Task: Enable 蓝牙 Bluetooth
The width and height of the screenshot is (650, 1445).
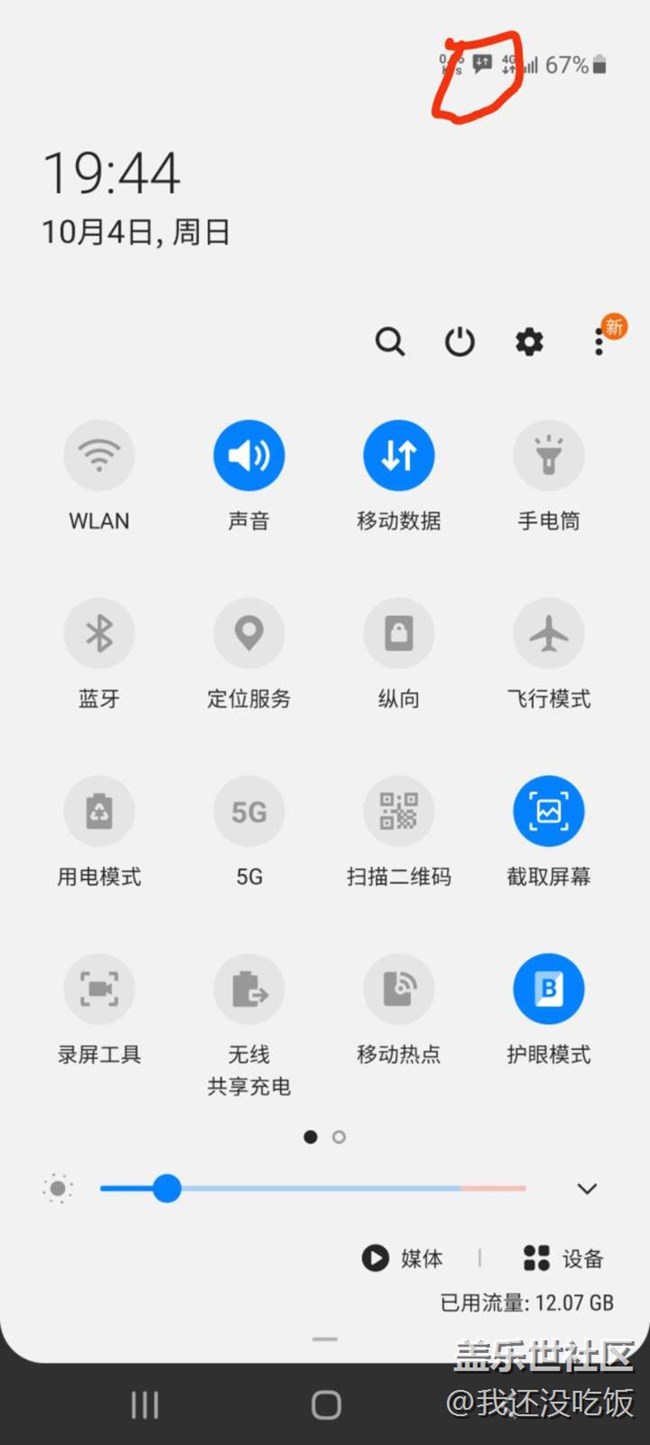Action: pyautogui.click(x=99, y=633)
